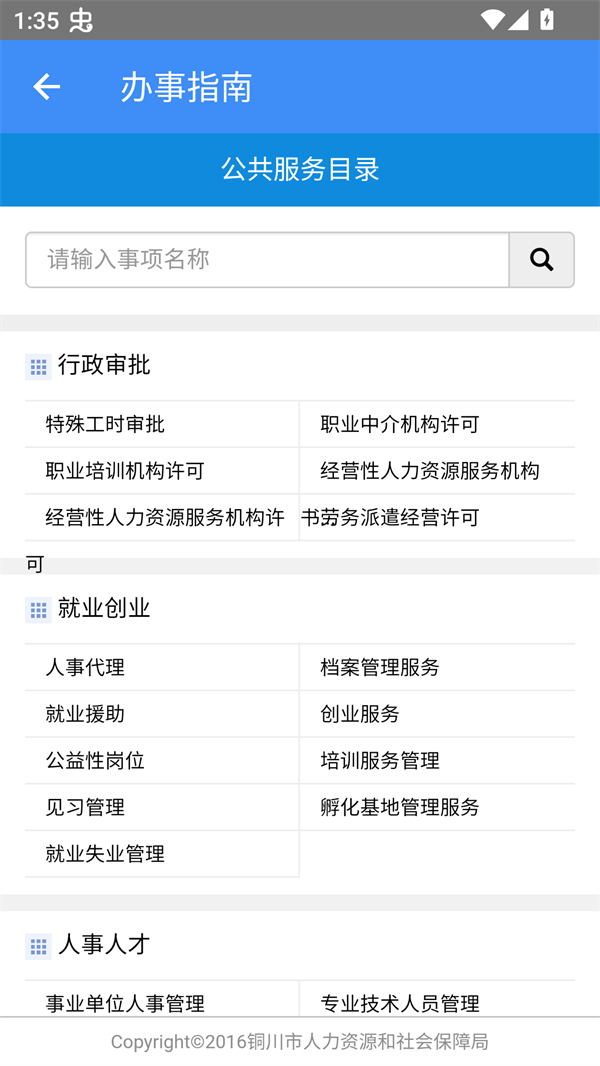The image size is (600, 1066).
Task: Open 就业失业管理
Action: coord(105,854)
